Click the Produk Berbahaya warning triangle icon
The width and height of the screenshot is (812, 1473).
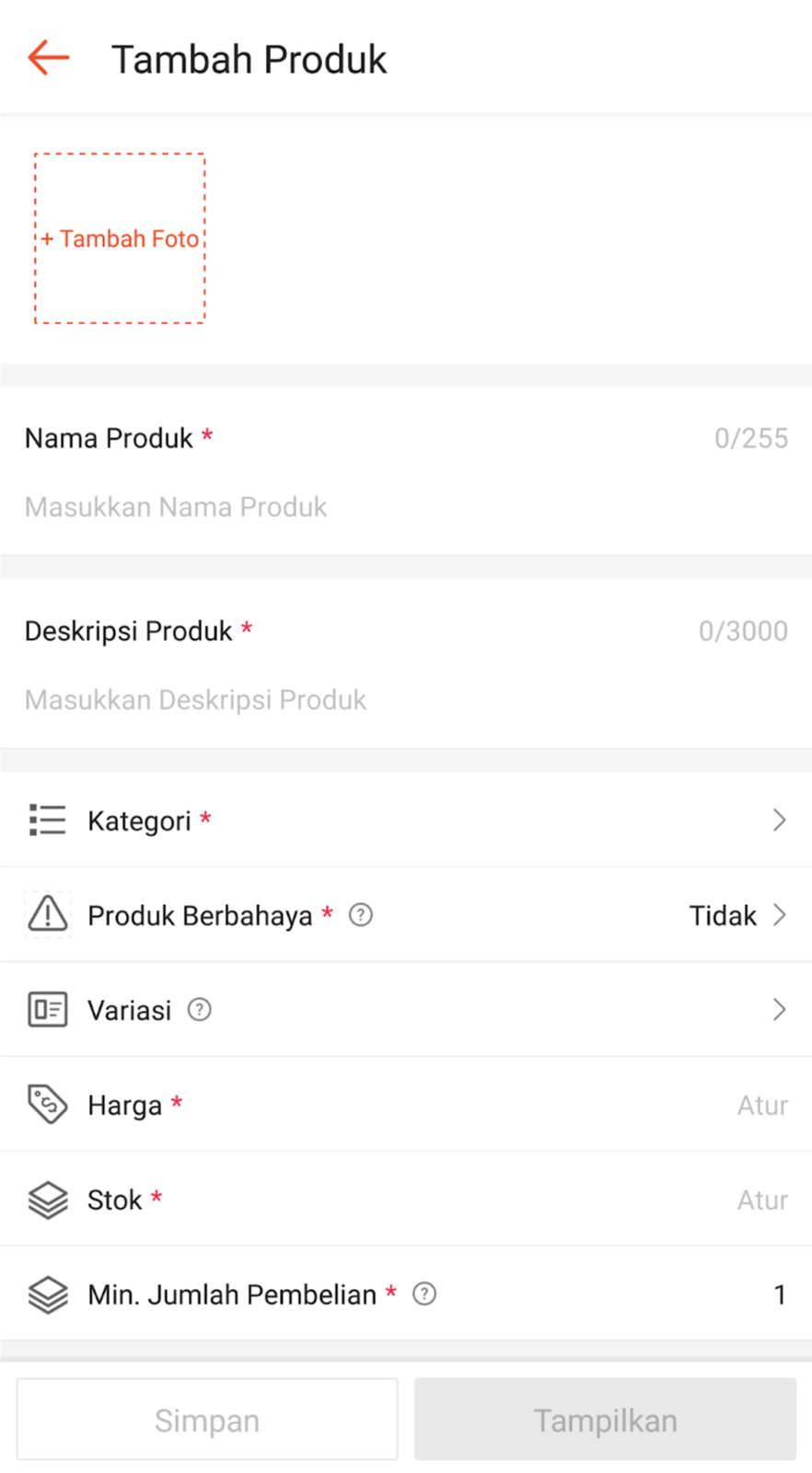coord(47,914)
